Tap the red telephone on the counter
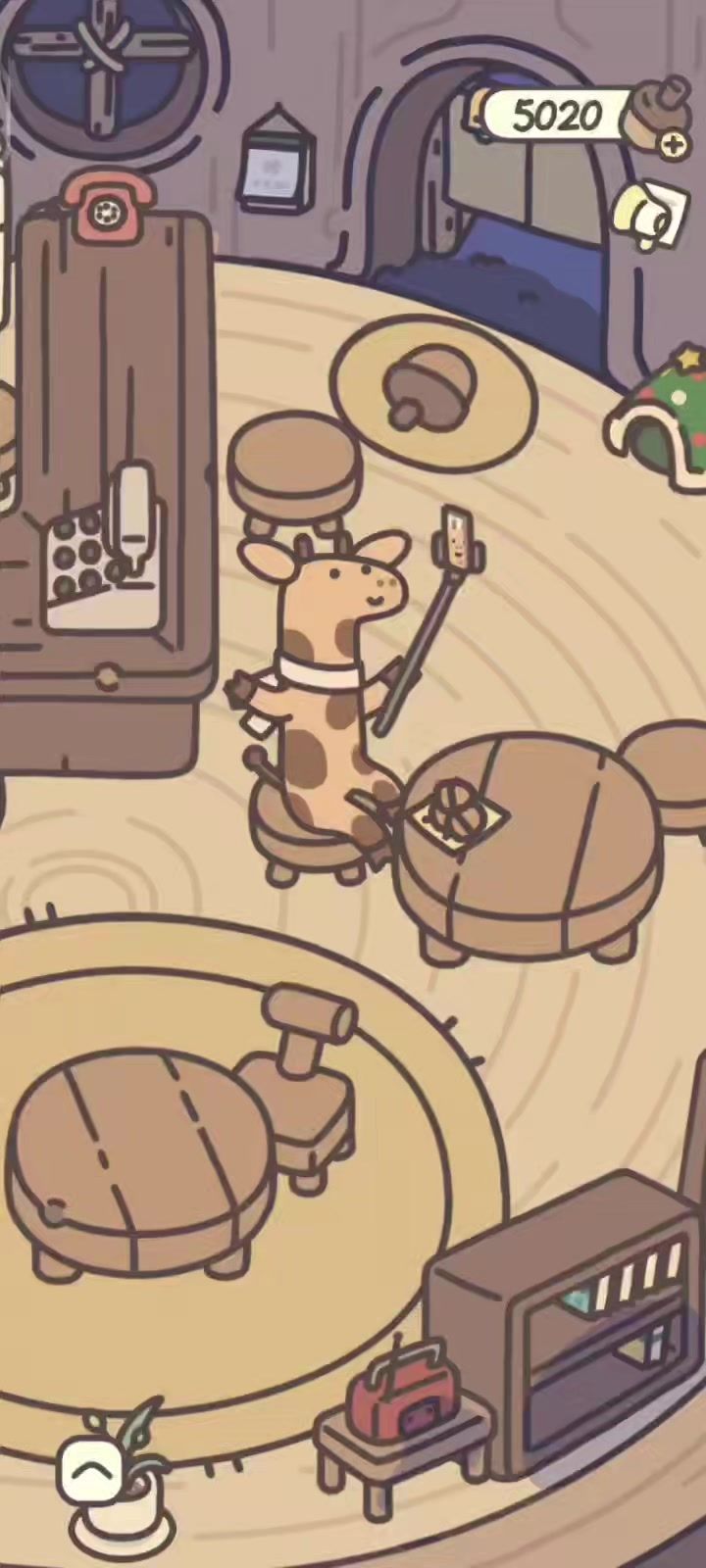 click(107, 206)
